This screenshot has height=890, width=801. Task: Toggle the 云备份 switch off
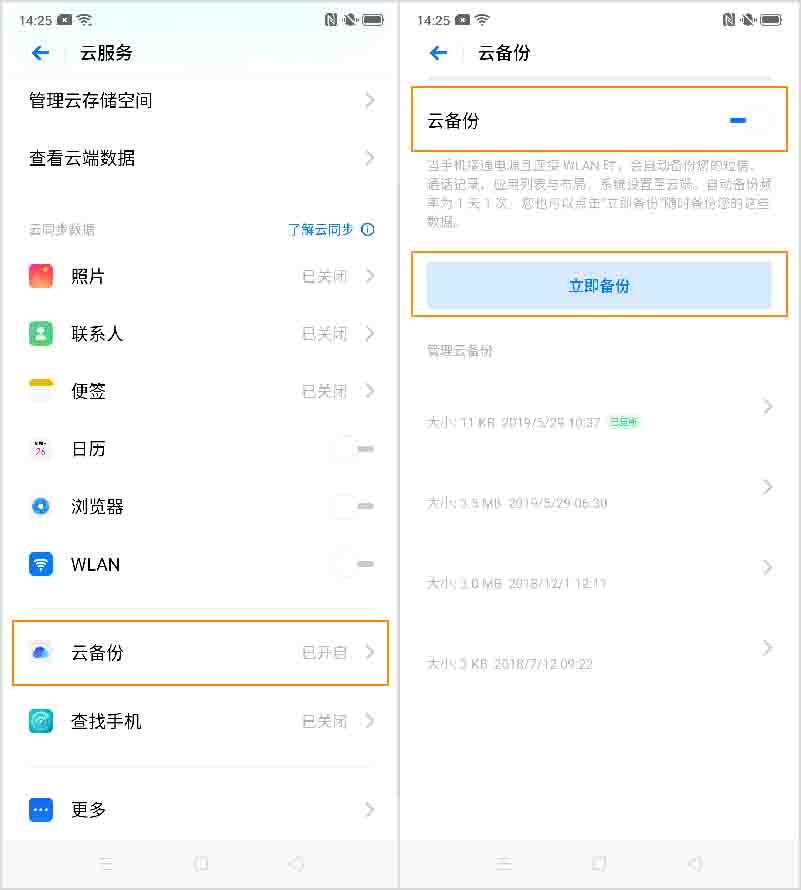point(748,121)
